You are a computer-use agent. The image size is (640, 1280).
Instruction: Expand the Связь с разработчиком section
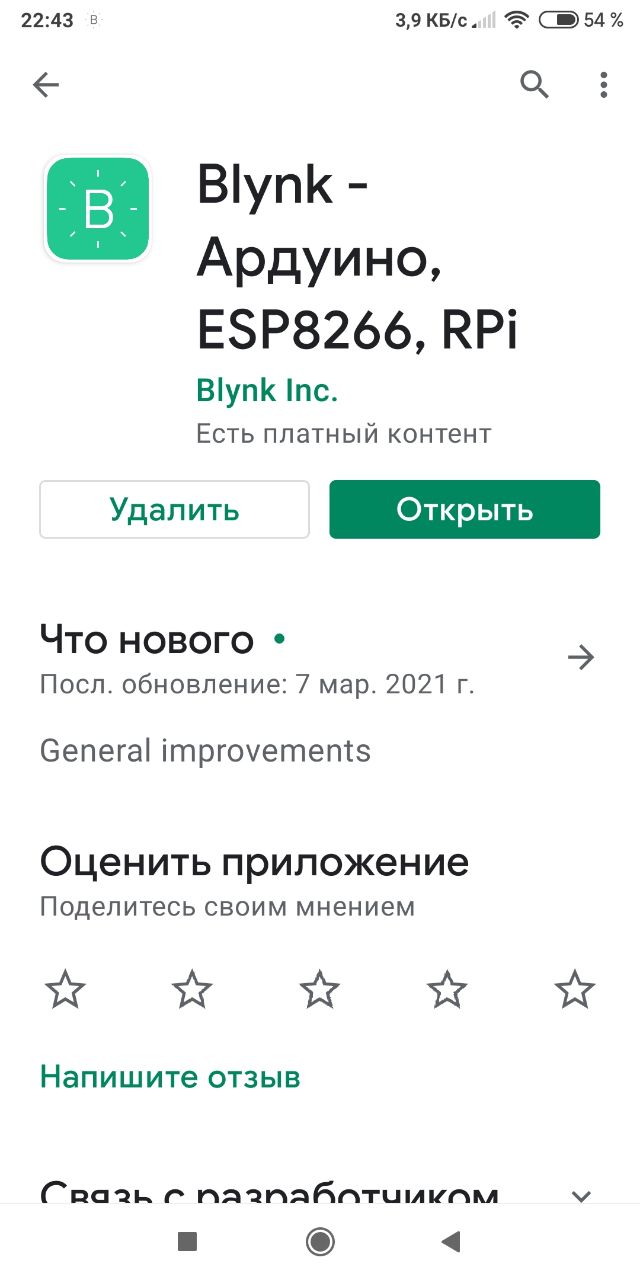tap(580, 1195)
